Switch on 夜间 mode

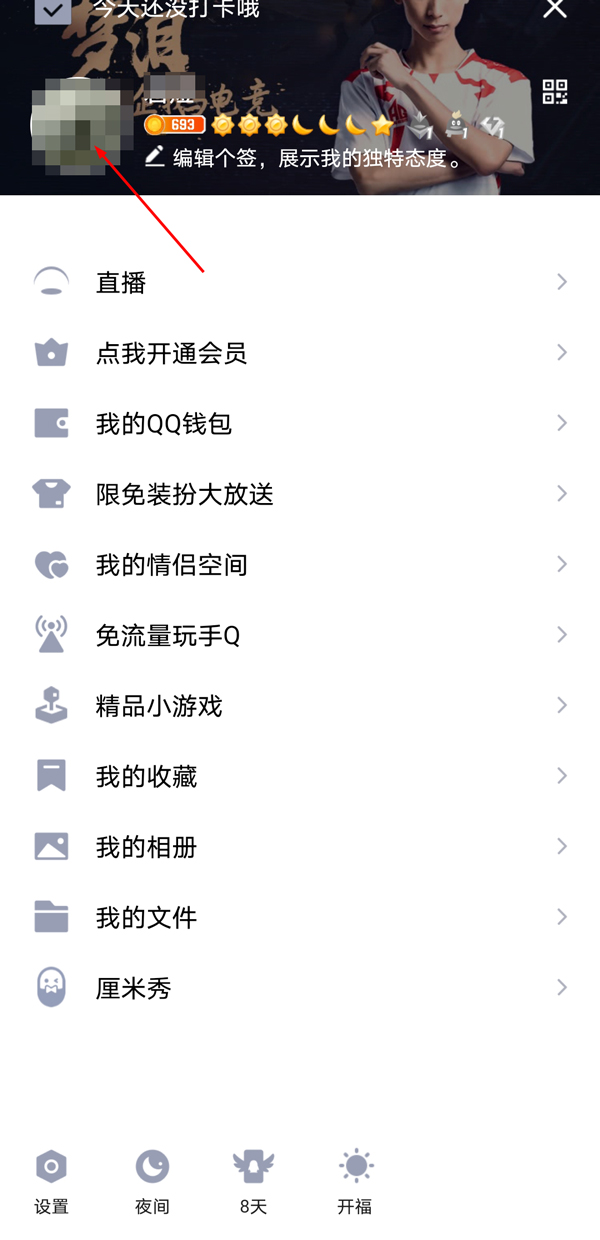pos(152,1180)
